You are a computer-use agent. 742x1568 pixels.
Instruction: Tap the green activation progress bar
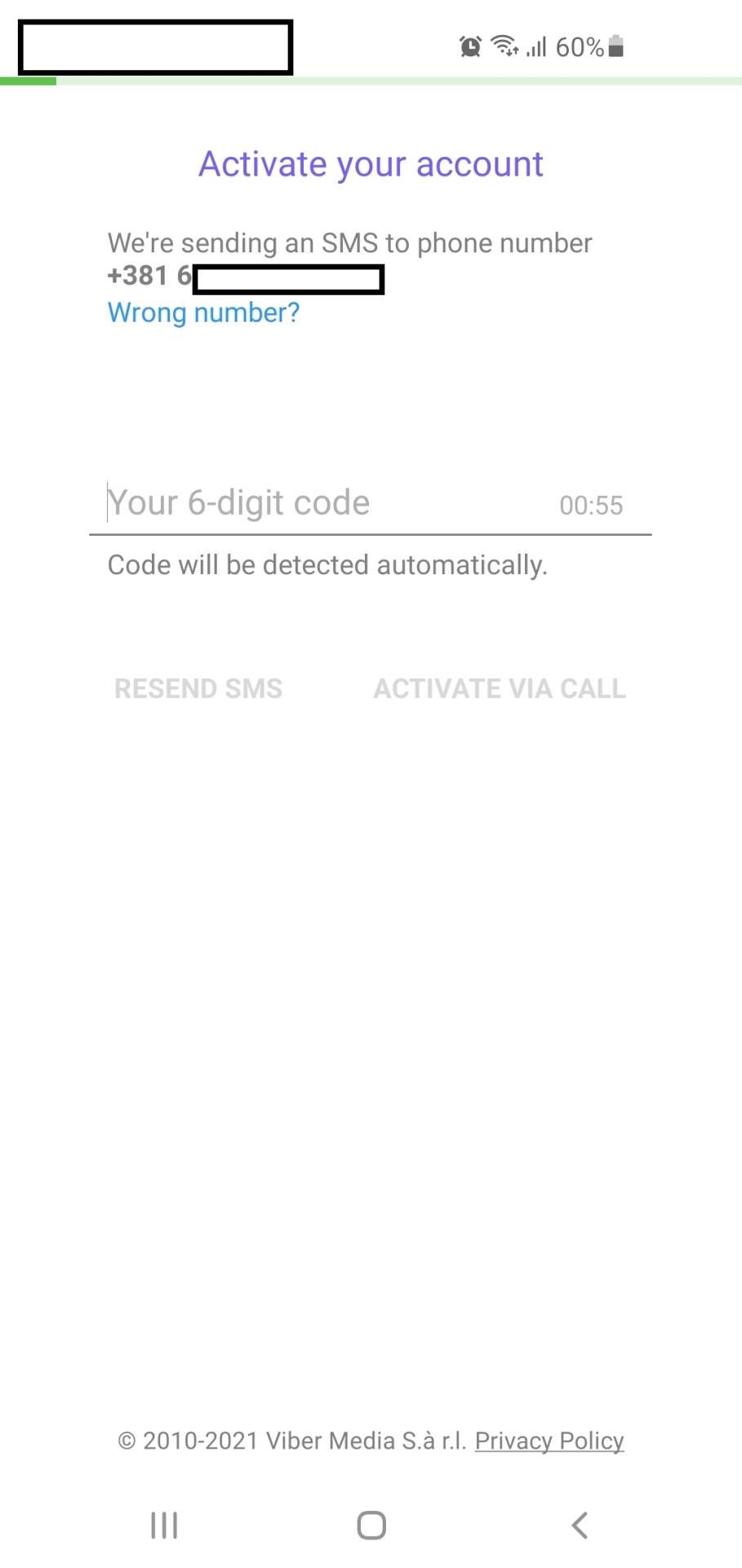click(28, 82)
